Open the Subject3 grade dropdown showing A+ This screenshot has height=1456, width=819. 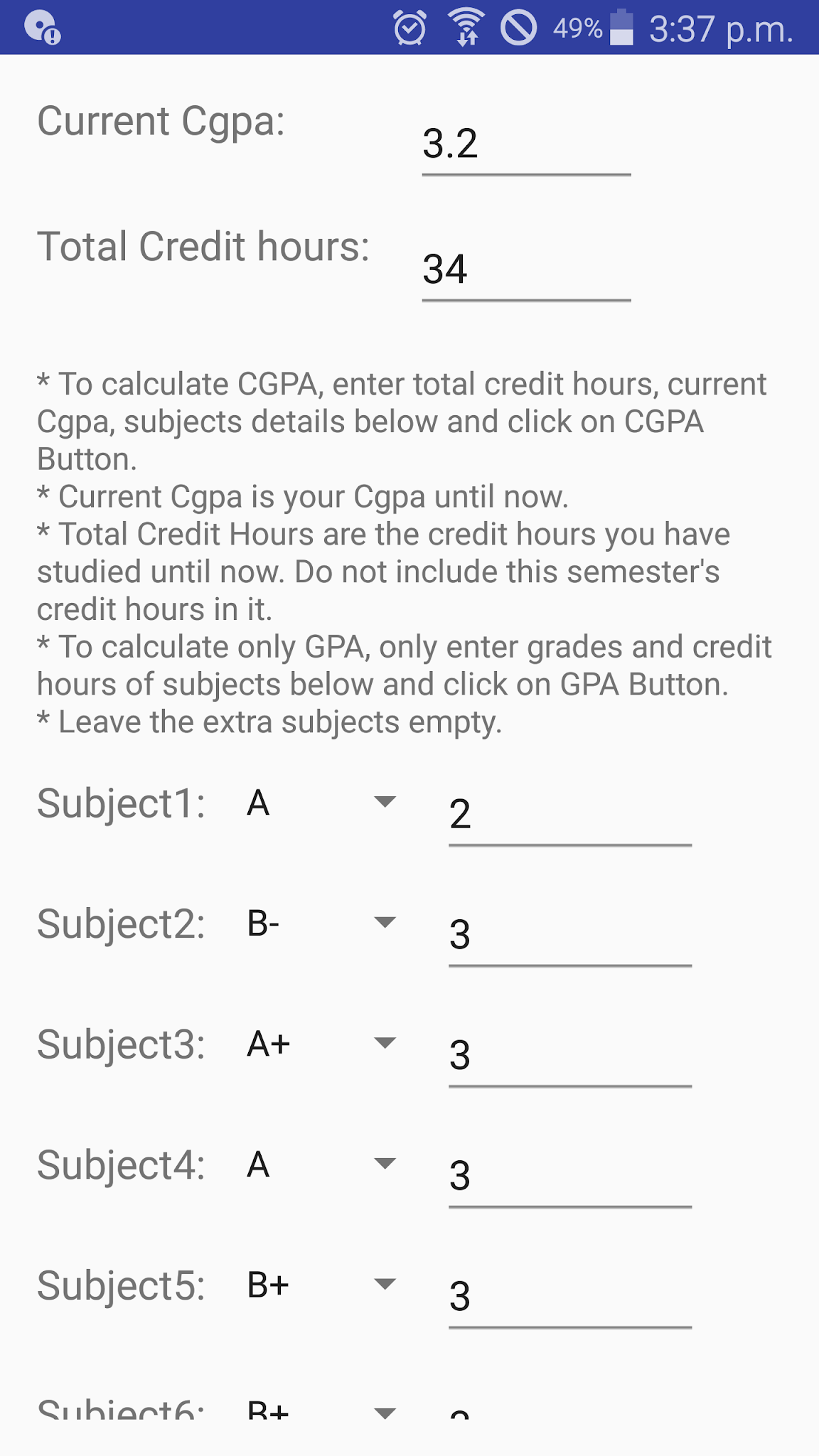tap(321, 1044)
